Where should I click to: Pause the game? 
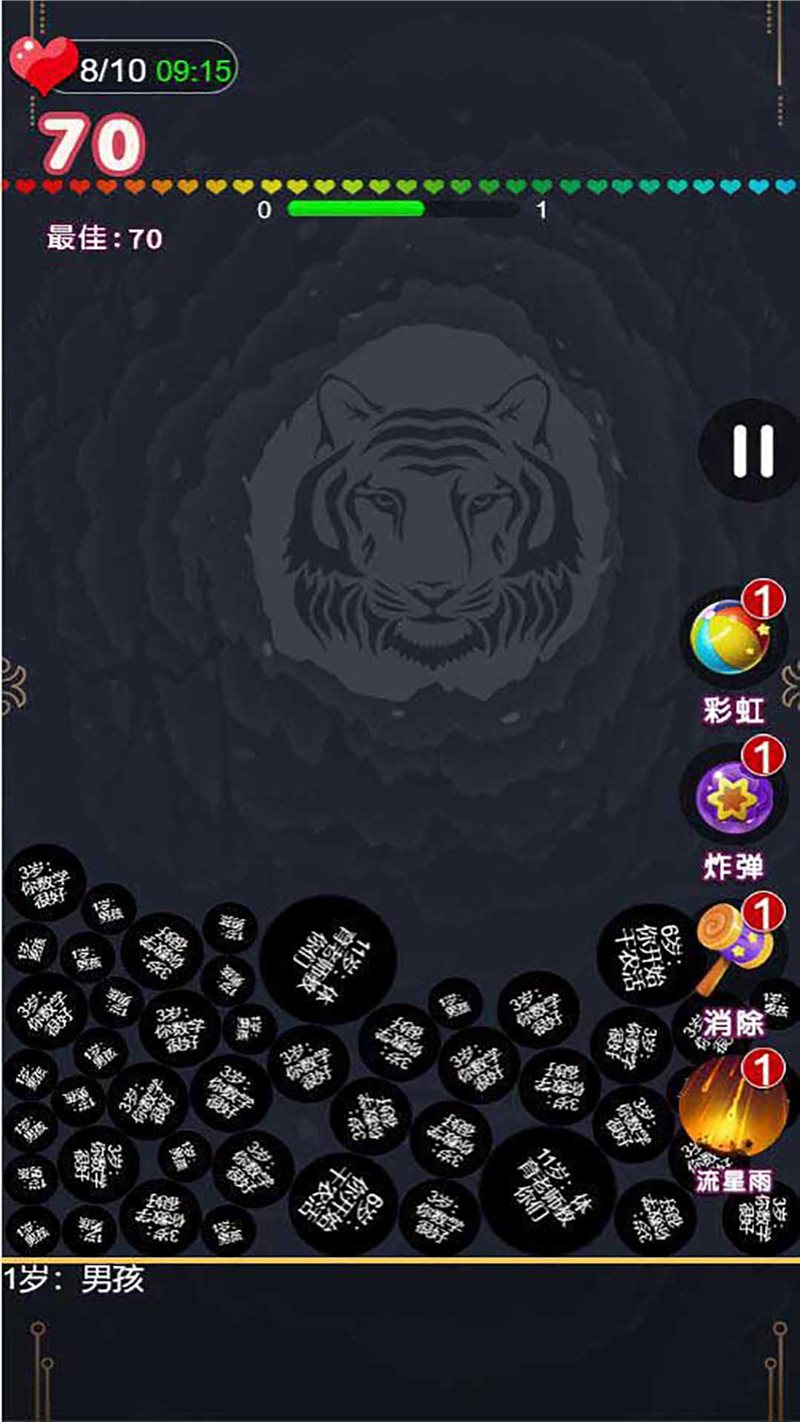[752, 451]
